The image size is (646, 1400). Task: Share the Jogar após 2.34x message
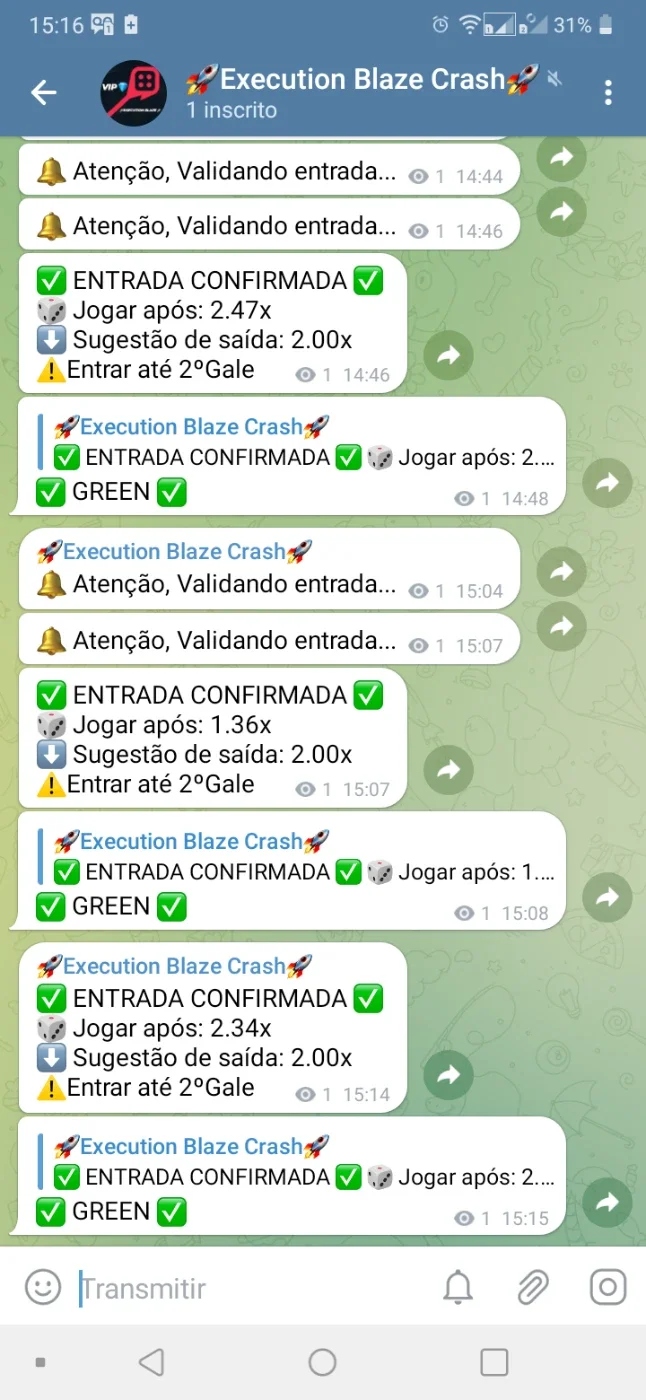tap(448, 1074)
